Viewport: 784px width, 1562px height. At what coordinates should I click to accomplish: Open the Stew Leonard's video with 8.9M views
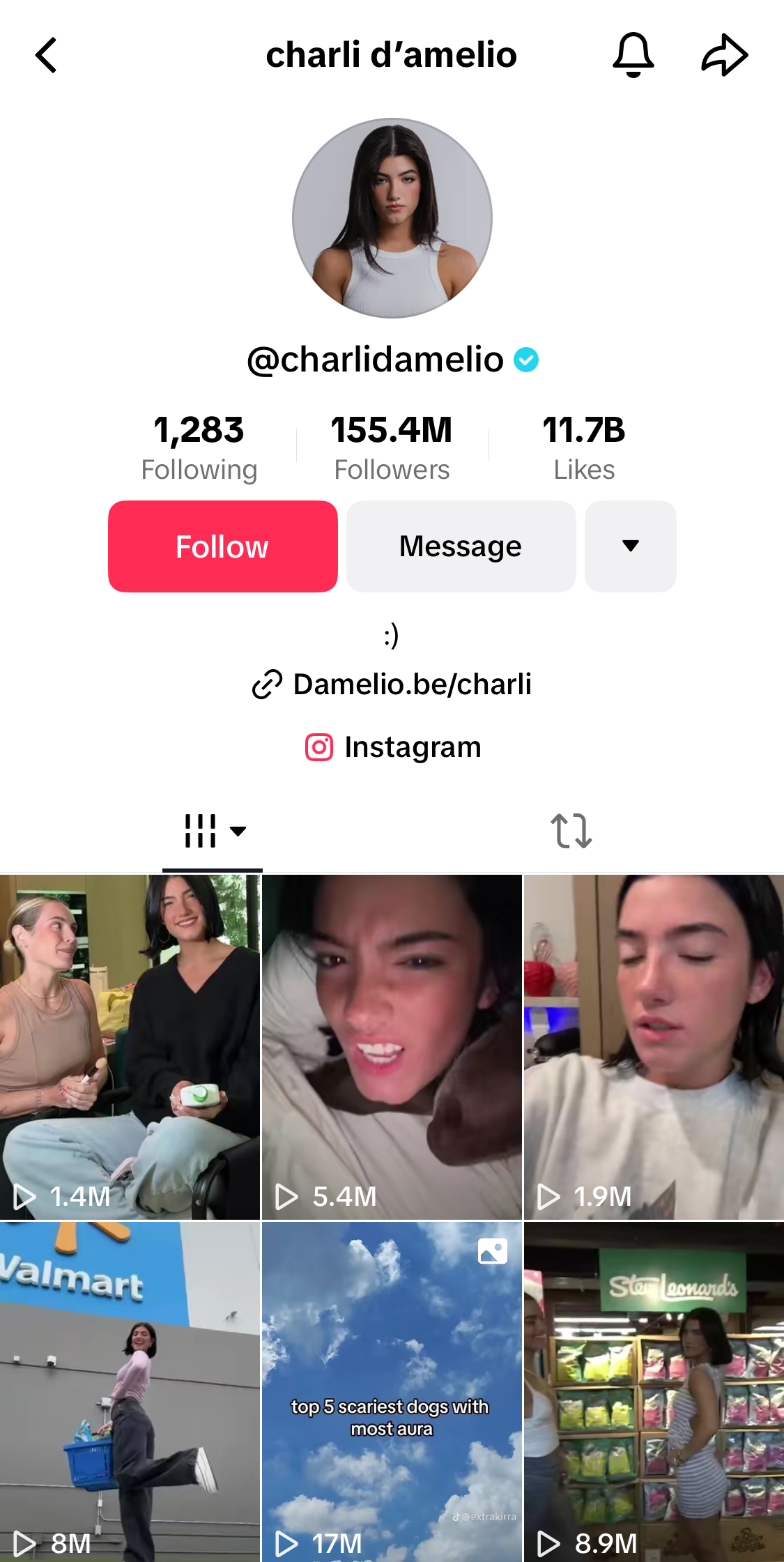click(x=654, y=1391)
